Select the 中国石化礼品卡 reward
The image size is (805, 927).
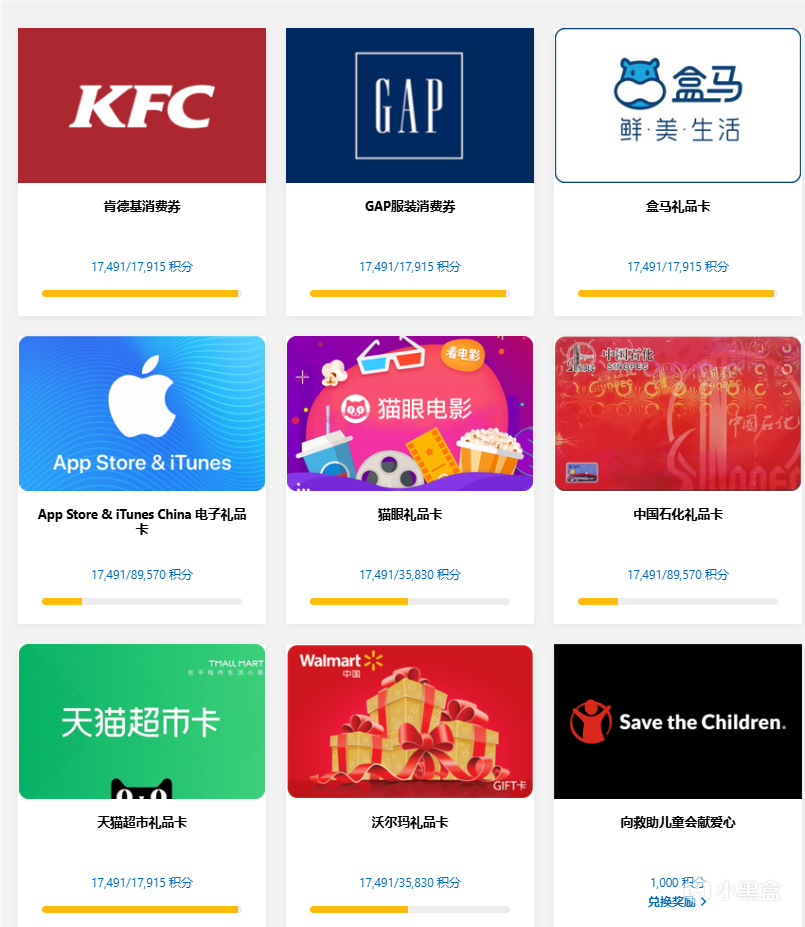click(678, 414)
